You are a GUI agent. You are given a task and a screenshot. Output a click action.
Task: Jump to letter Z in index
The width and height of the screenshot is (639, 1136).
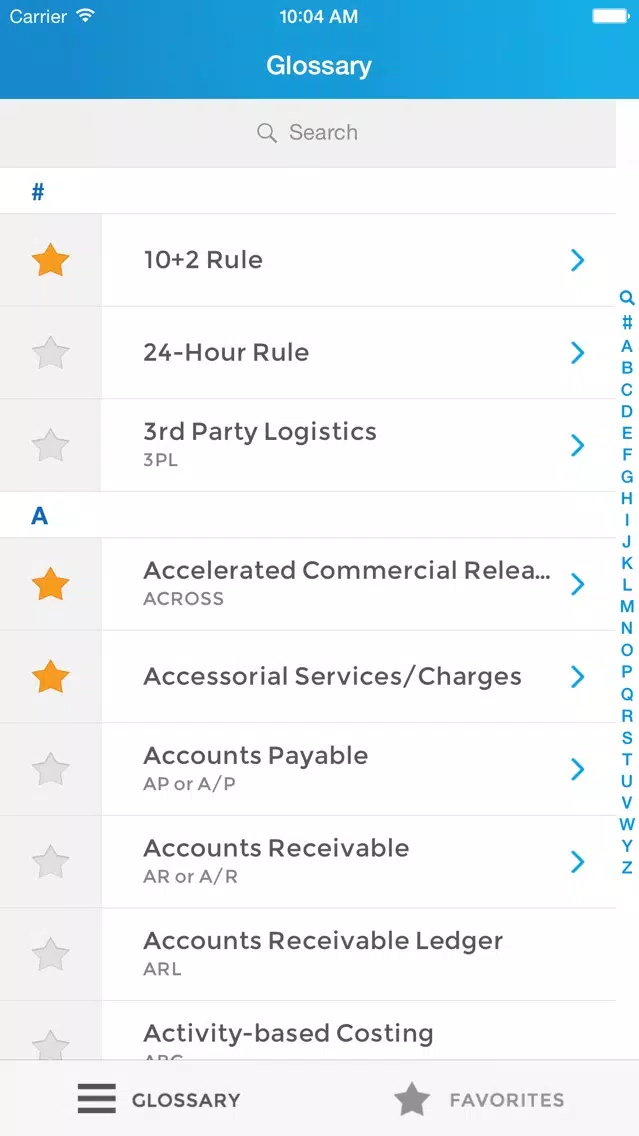tap(627, 867)
